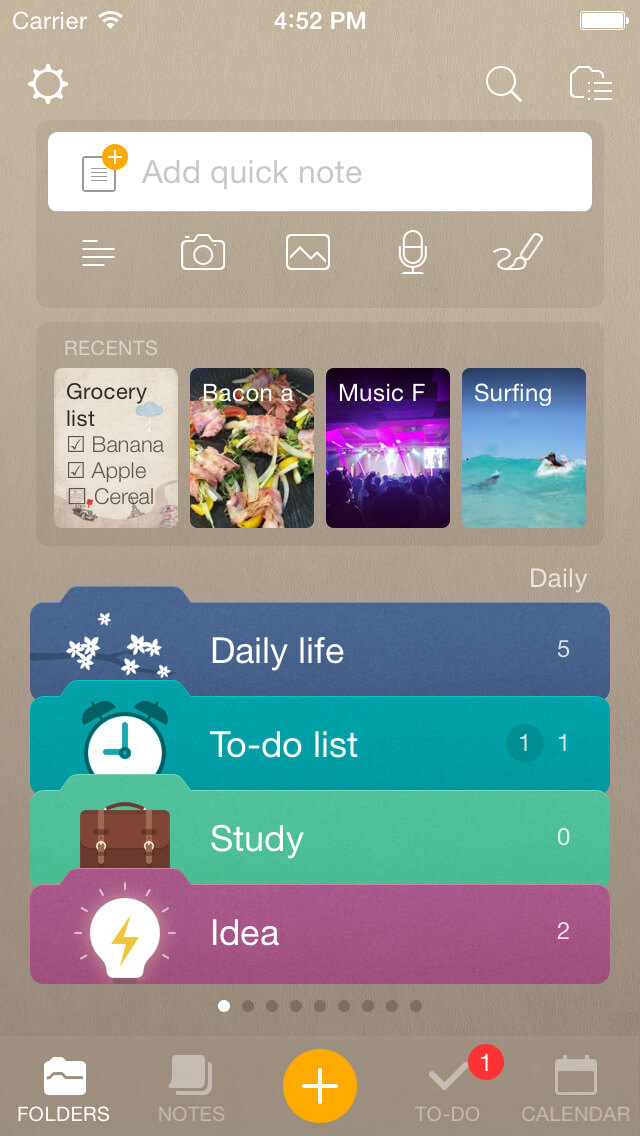This screenshot has height=1136, width=640.
Task: Tap the Add quick note field
Action: pyautogui.click(x=340, y=172)
